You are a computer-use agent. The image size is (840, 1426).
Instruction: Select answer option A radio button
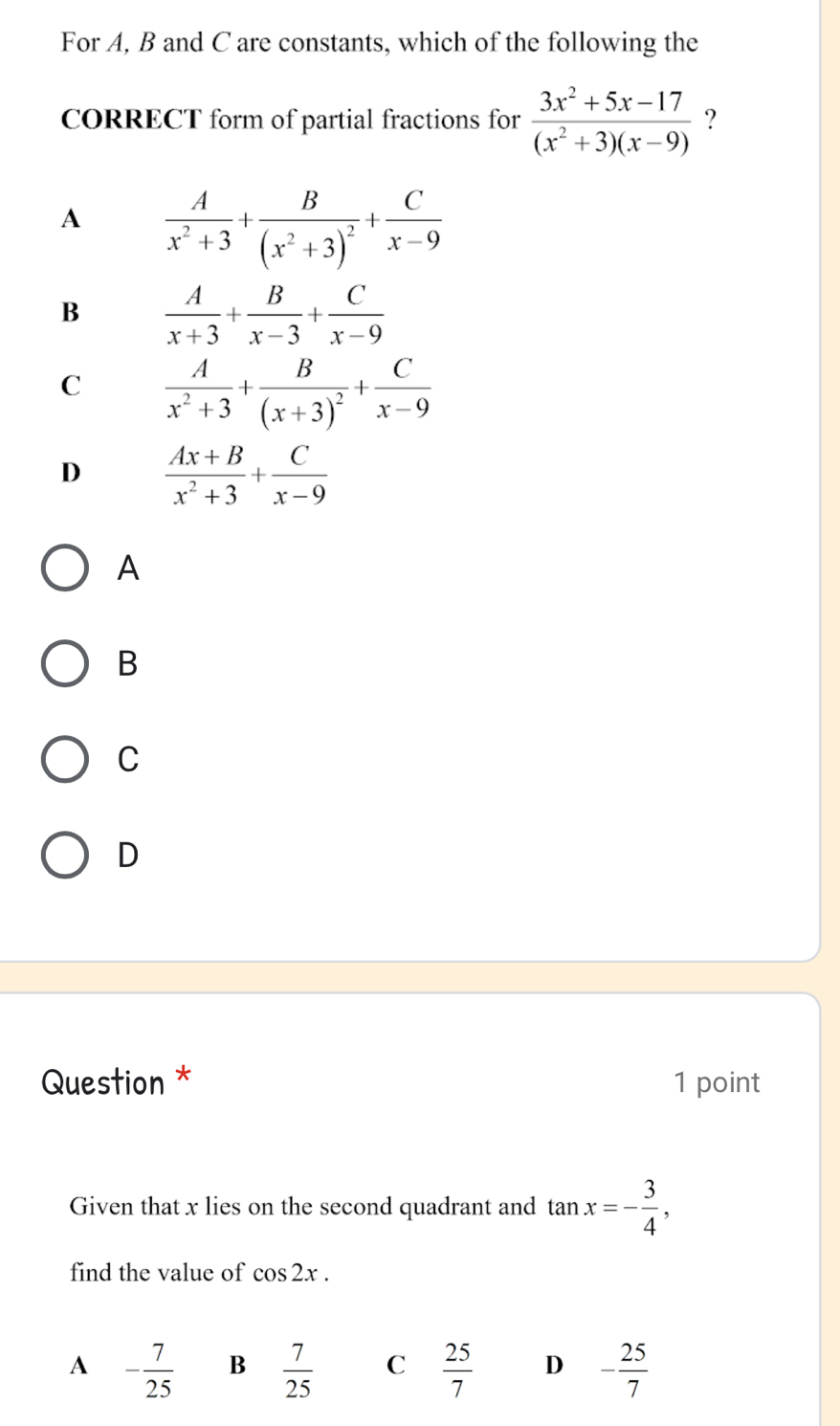(65, 569)
